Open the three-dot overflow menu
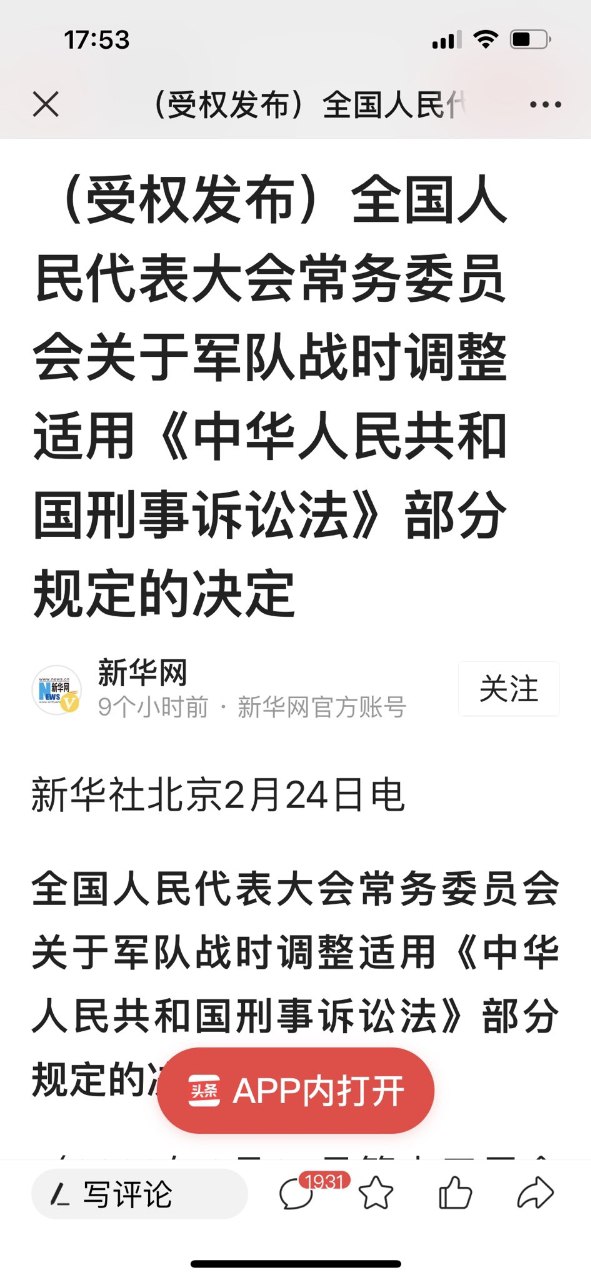The width and height of the screenshot is (591, 1280). click(545, 104)
